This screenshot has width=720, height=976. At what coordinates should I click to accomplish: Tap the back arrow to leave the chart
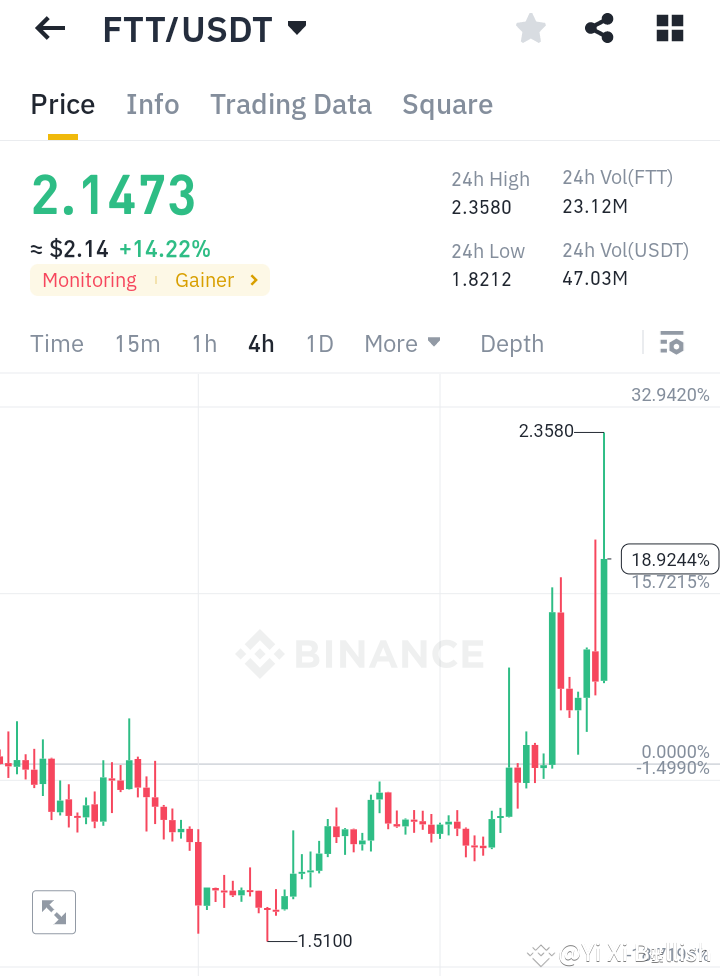tap(49, 28)
